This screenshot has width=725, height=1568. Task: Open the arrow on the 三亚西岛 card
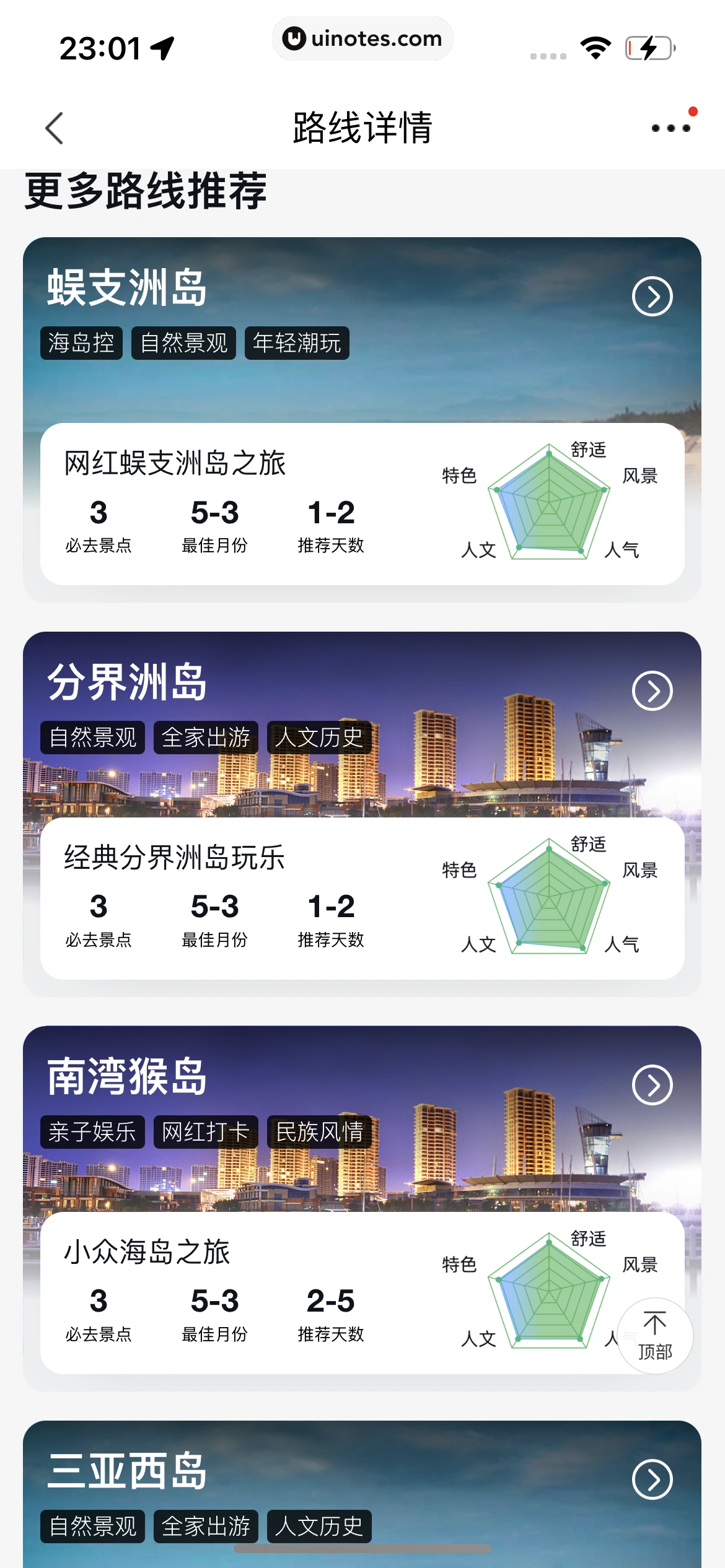click(652, 1479)
